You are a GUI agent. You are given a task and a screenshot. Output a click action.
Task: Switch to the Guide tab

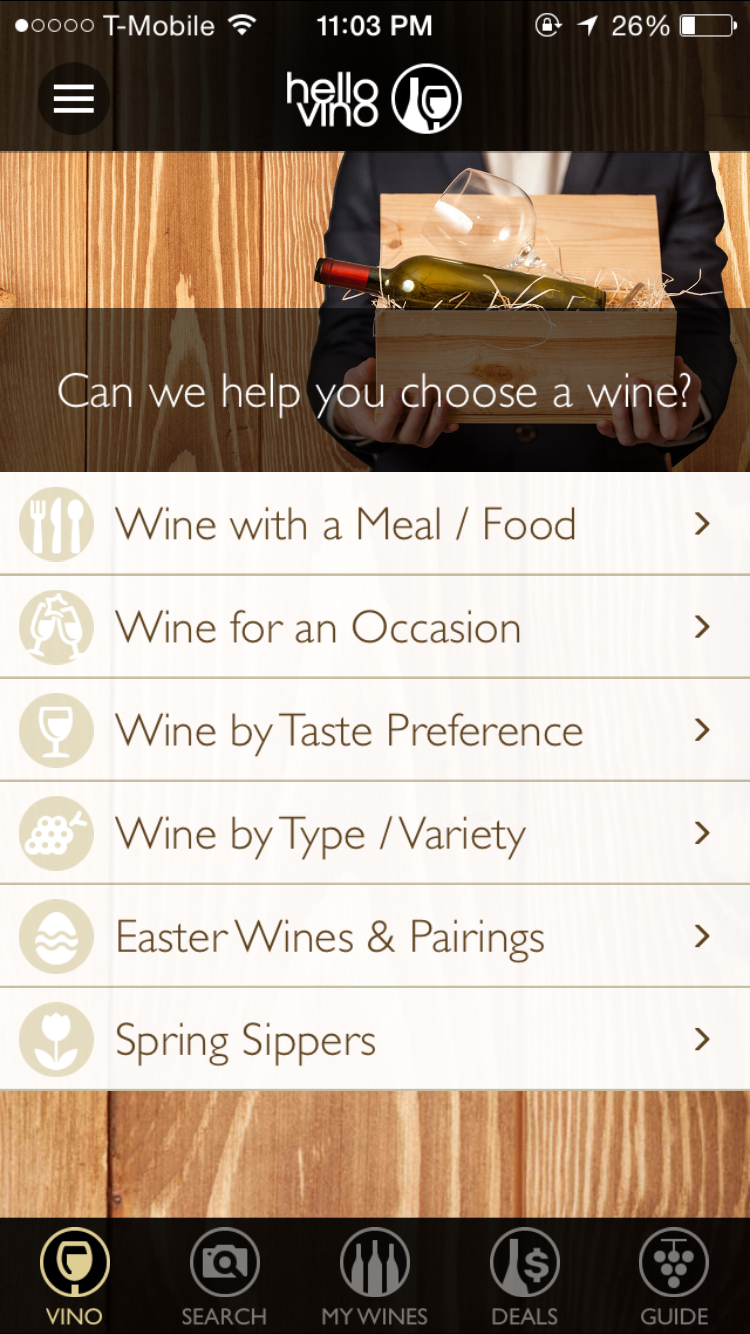674,1277
